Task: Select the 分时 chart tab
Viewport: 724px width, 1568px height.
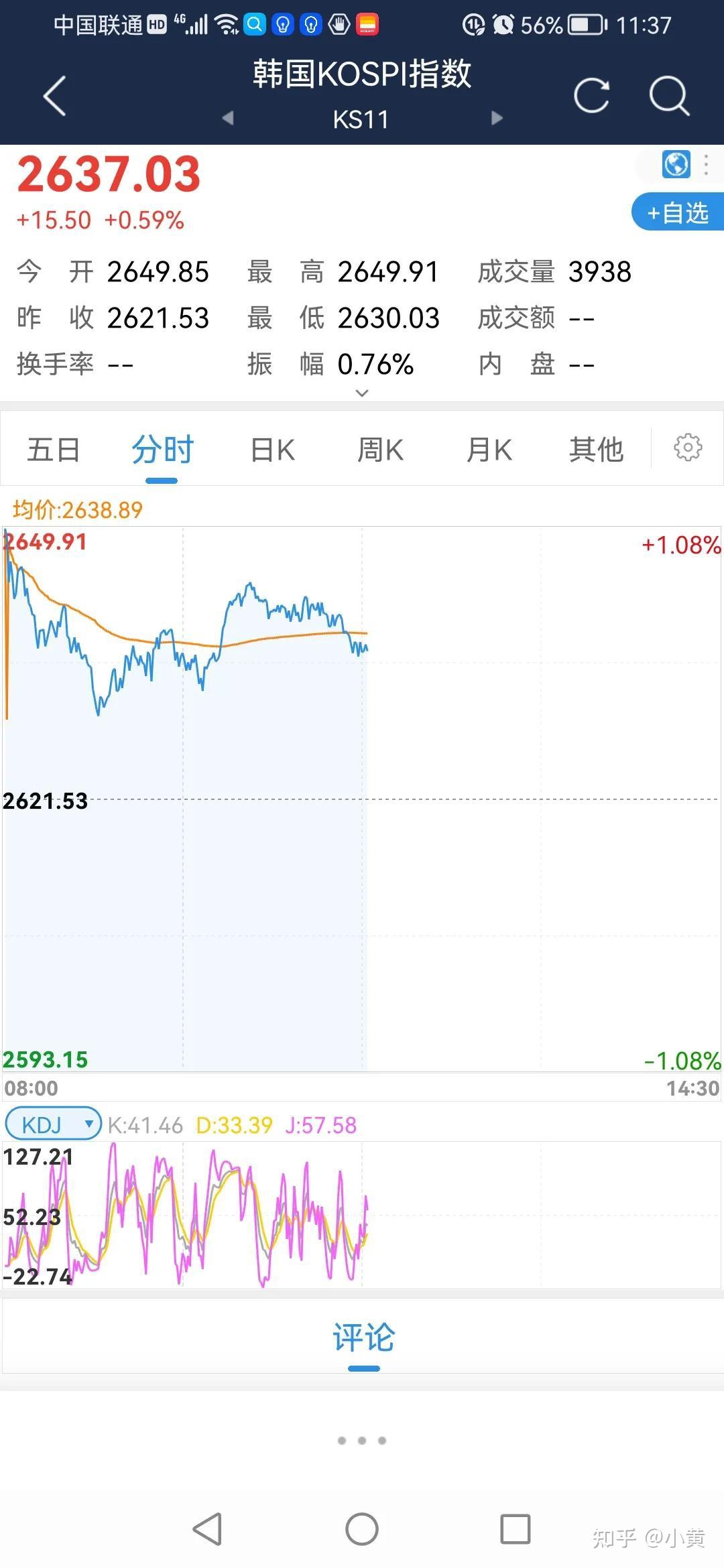Action: pos(162,449)
